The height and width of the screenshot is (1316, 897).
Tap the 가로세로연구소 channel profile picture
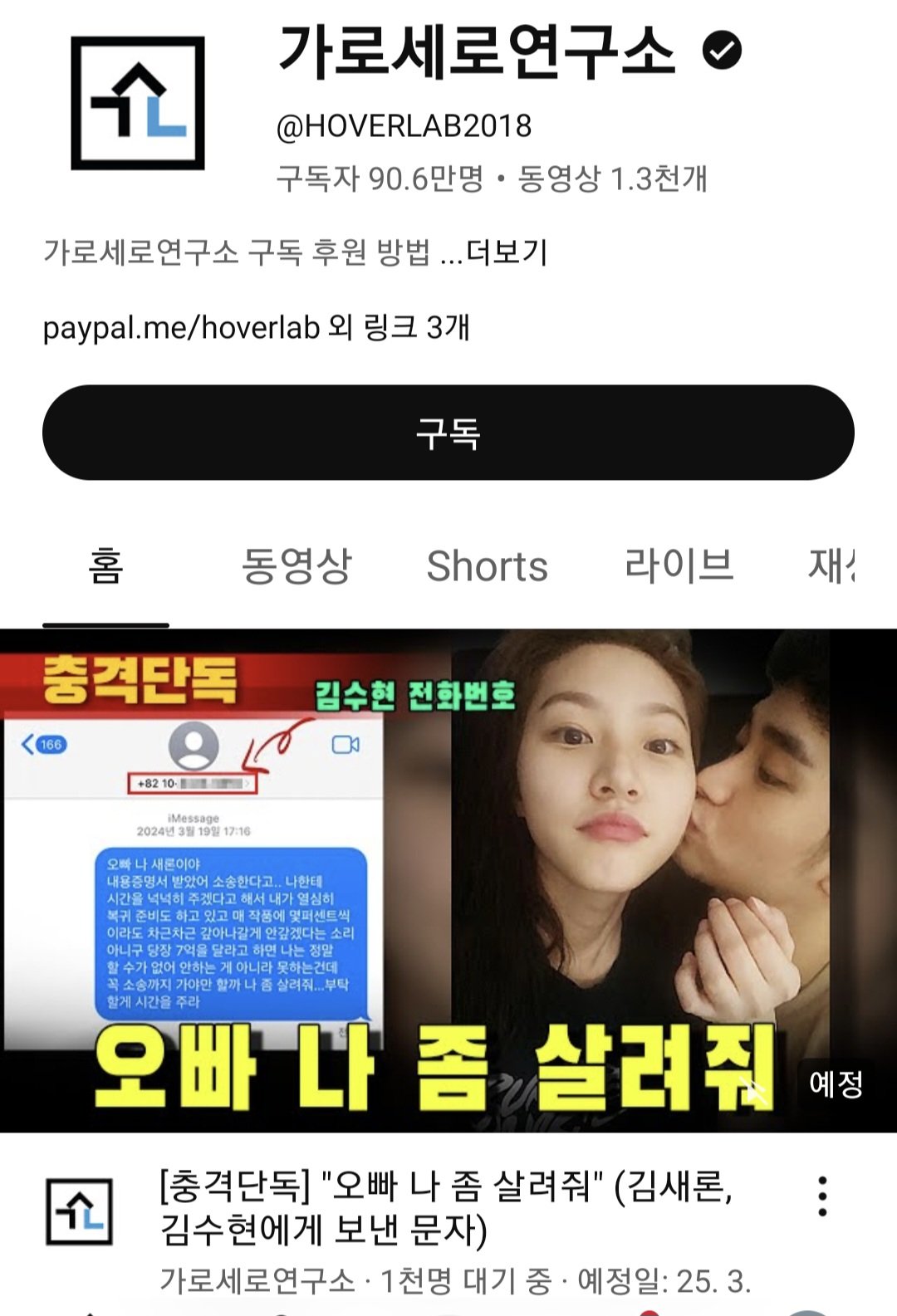(138, 103)
